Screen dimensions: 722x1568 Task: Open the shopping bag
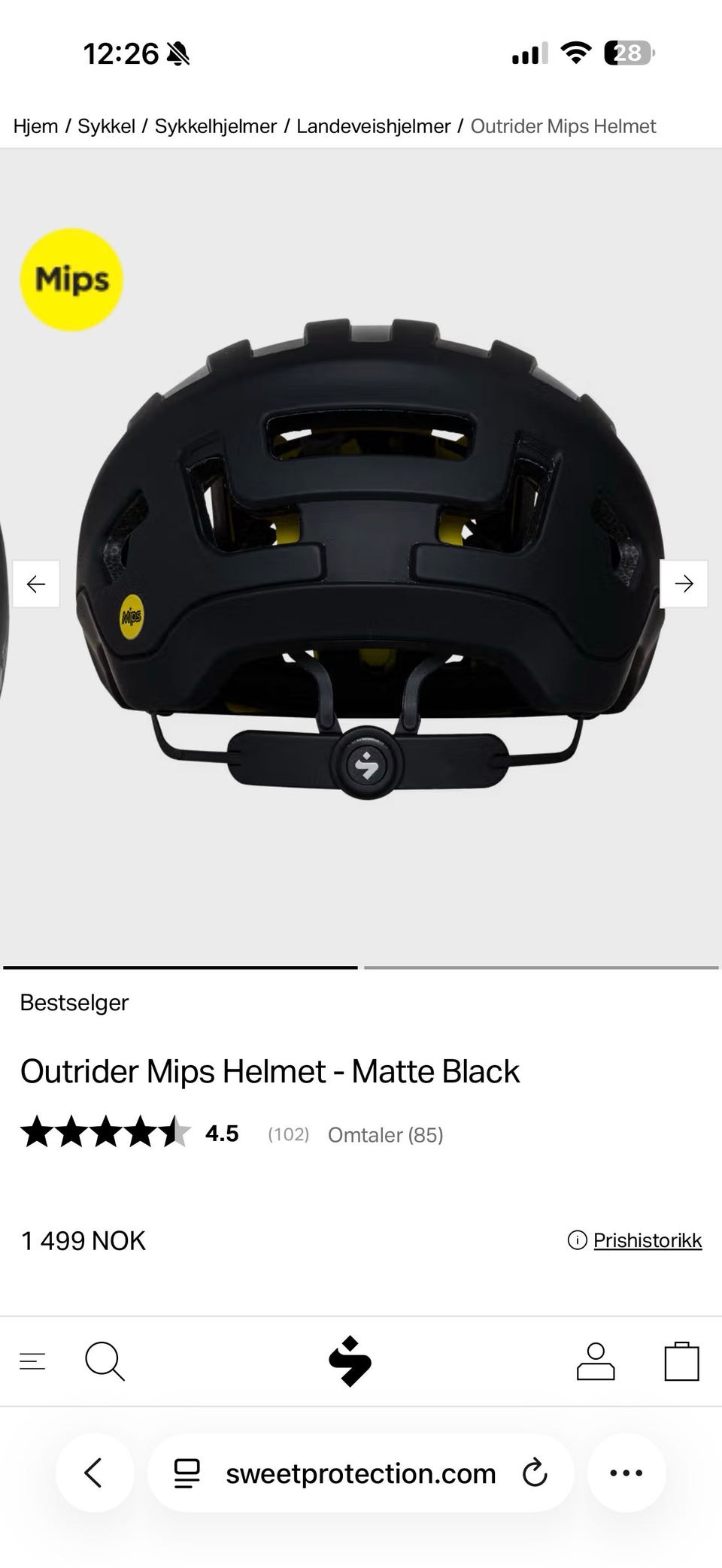pos(681,1361)
